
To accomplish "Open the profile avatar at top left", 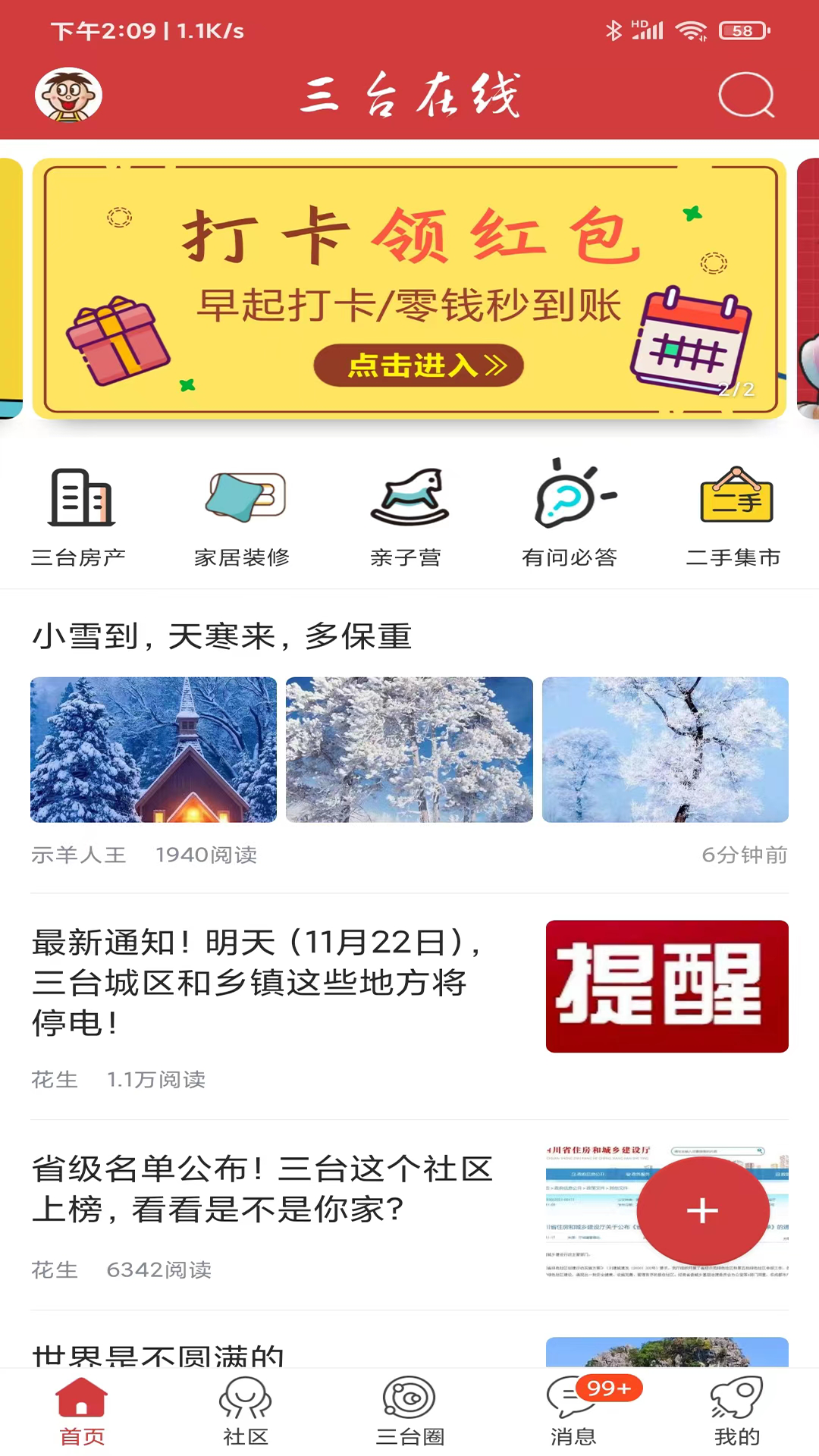I will click(68, 96).
